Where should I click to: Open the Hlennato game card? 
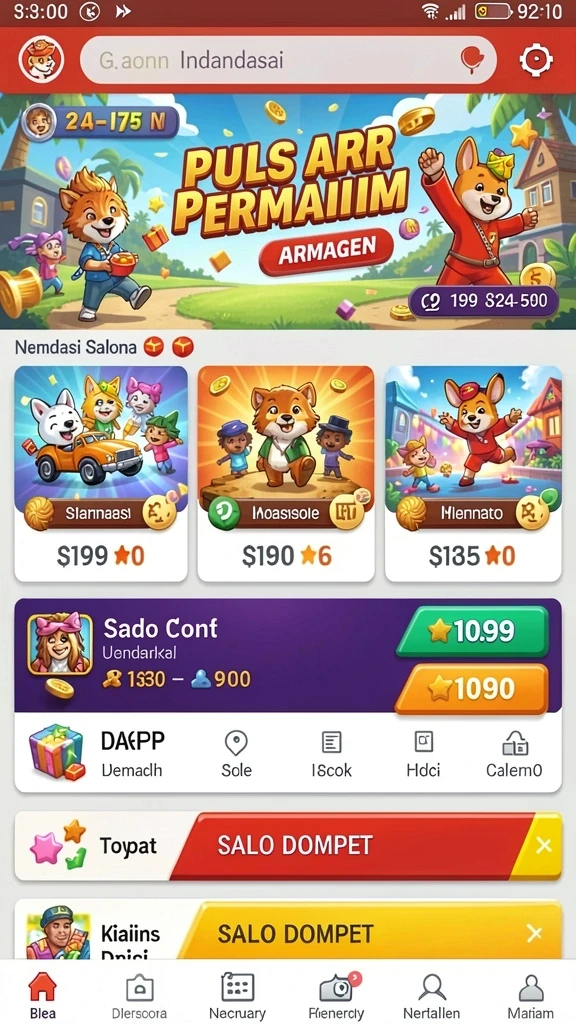click(x=473, y=473)
